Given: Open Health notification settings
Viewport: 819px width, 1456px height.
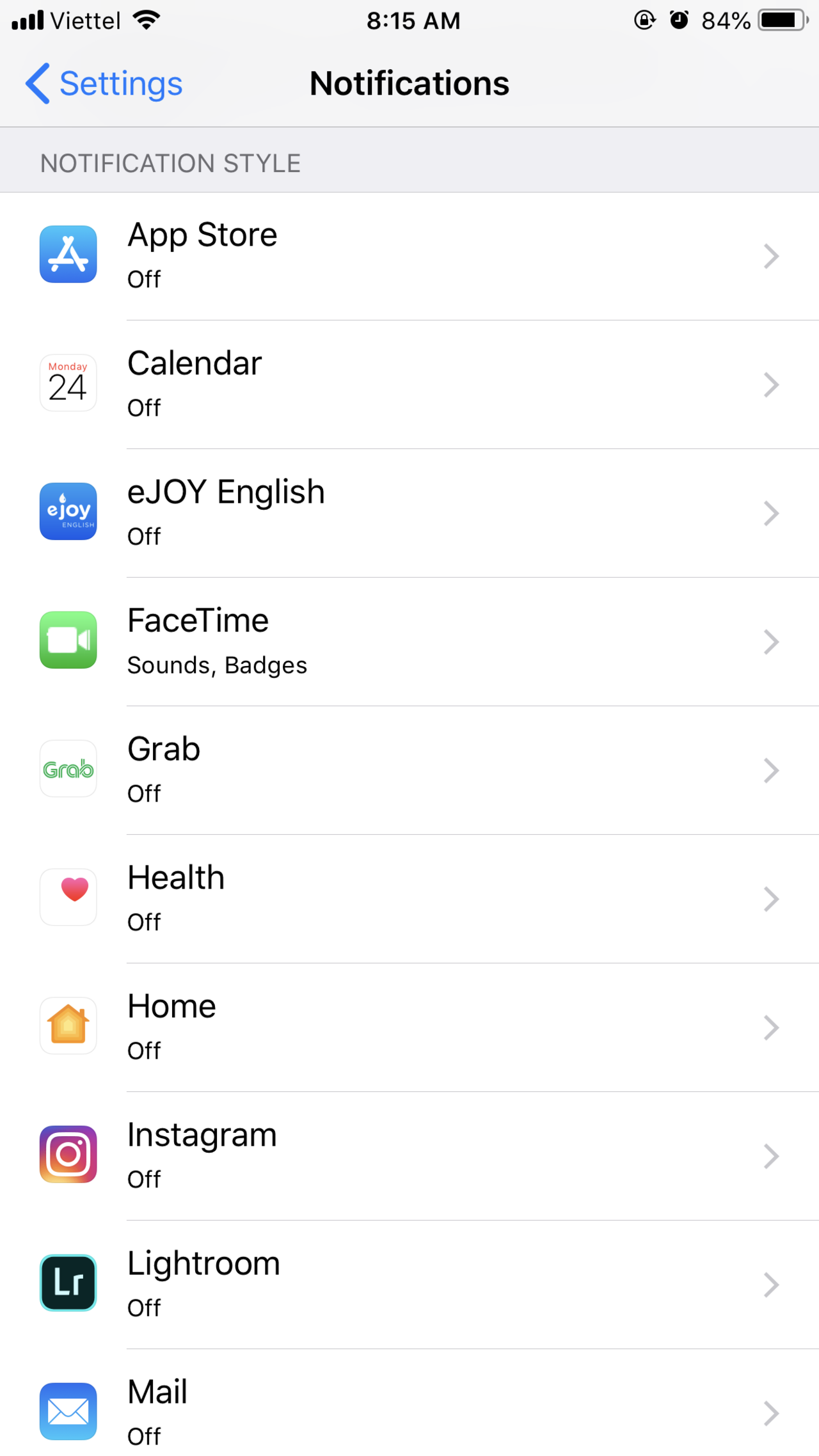Looking at the screenshot, I should (x=409, y=899).
